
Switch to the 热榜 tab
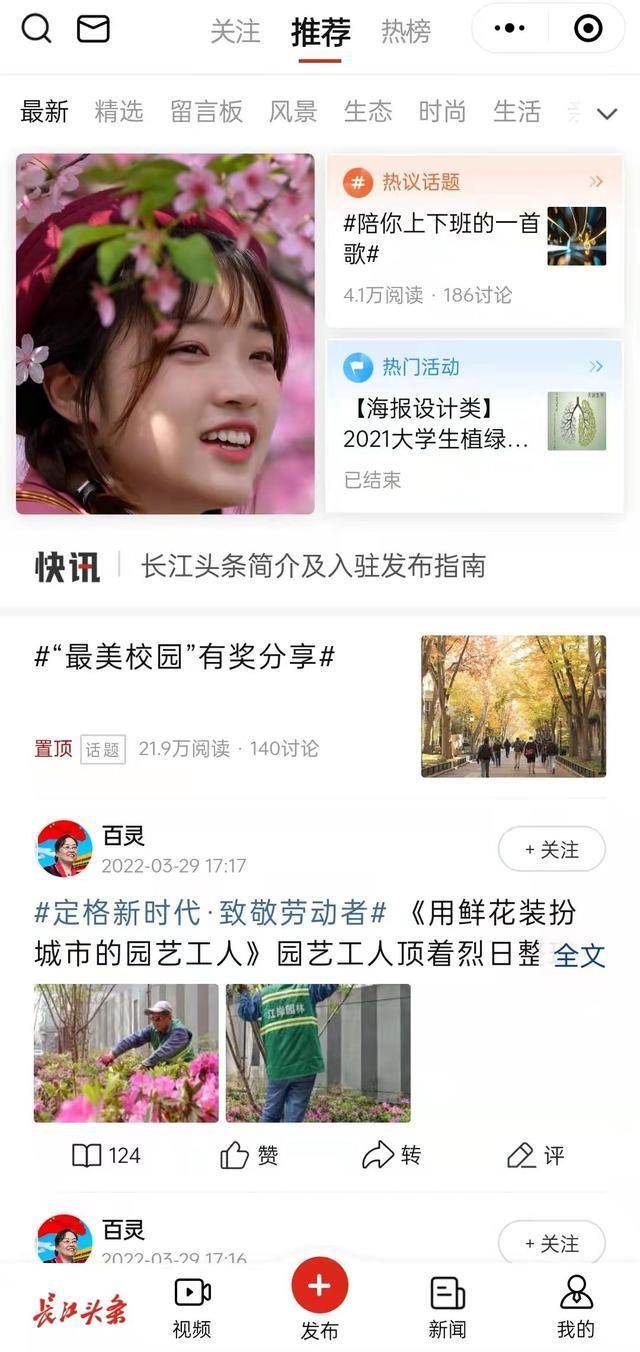pyautogui.click(x=406, y=32)
